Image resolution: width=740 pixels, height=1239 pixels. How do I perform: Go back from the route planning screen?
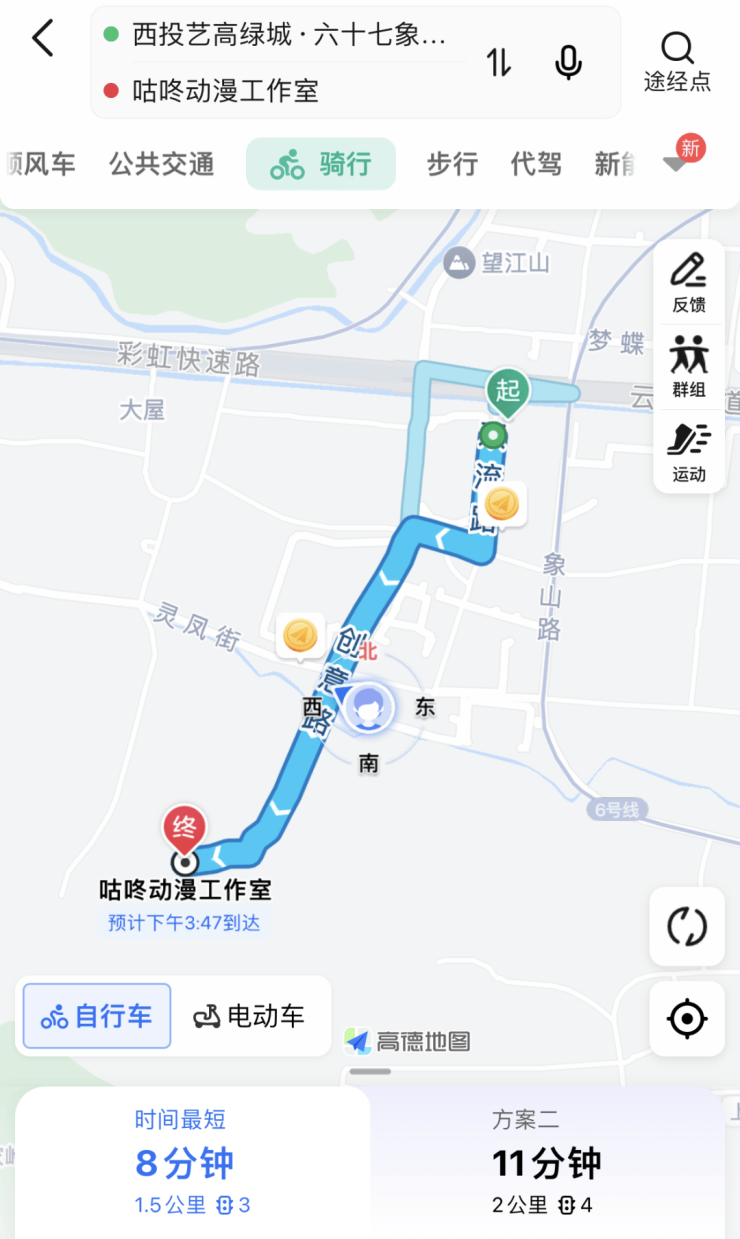click(x=42, y=40)
